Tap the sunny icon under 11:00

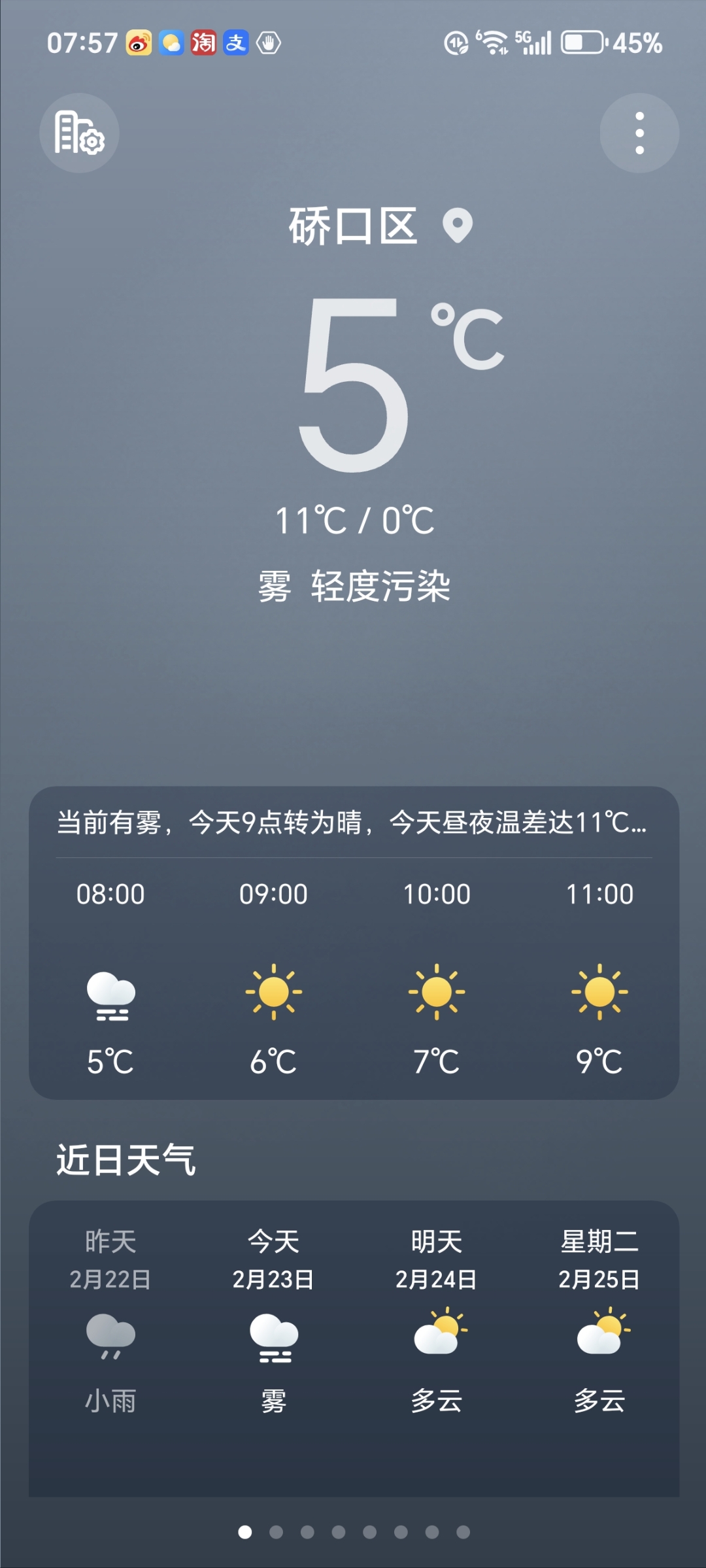[598, 991]
